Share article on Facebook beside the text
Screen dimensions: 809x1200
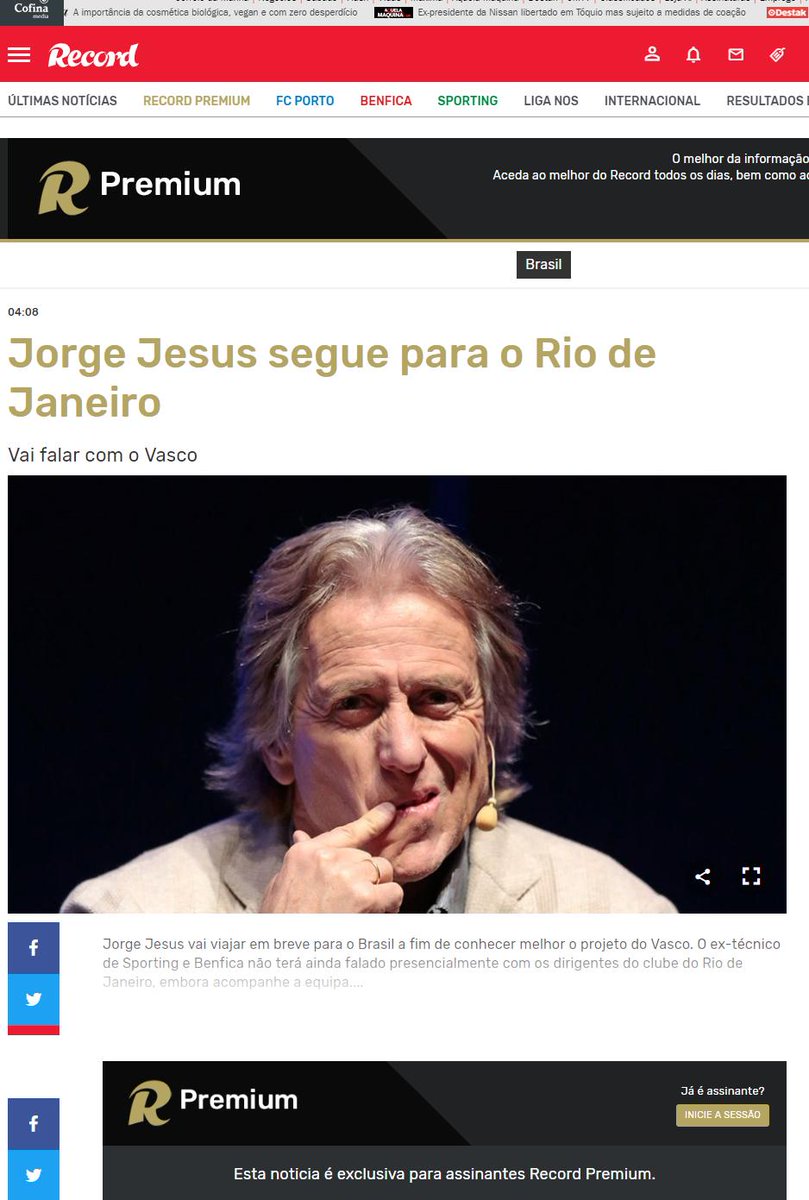tap(33, 948)
